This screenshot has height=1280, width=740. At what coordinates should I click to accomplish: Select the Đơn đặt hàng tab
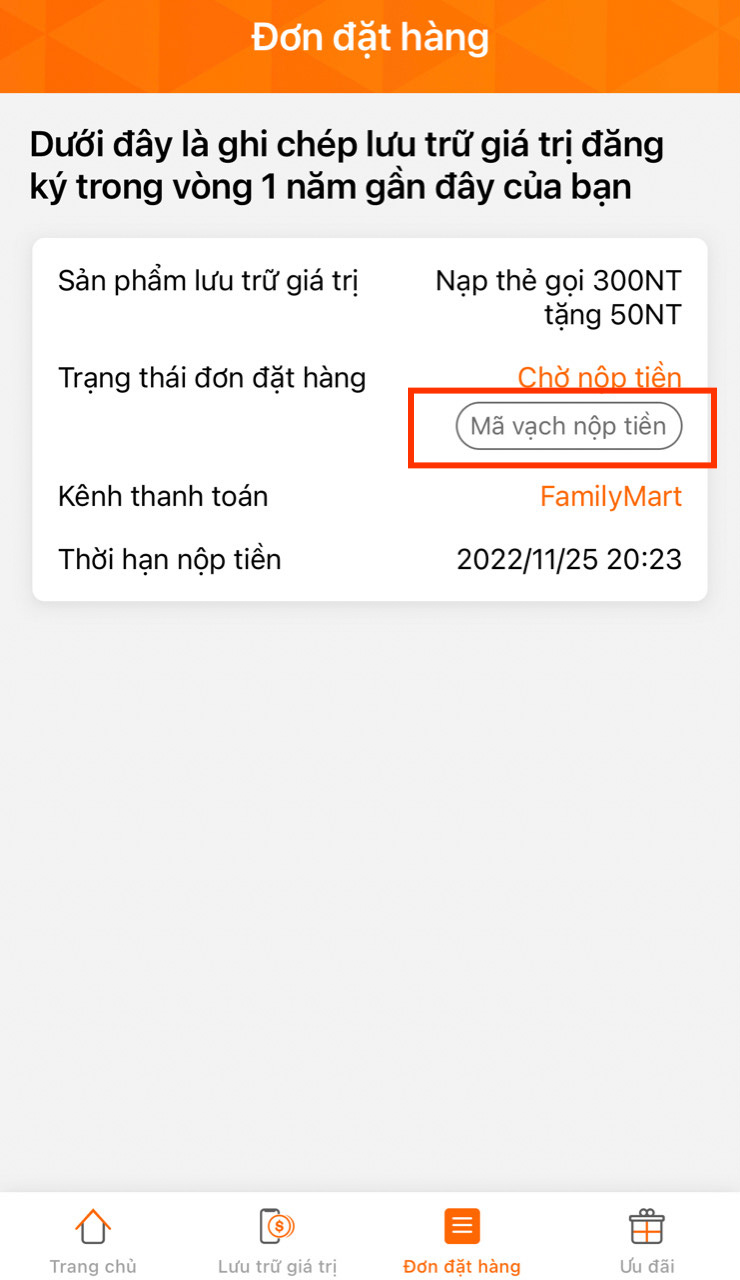462,1240
